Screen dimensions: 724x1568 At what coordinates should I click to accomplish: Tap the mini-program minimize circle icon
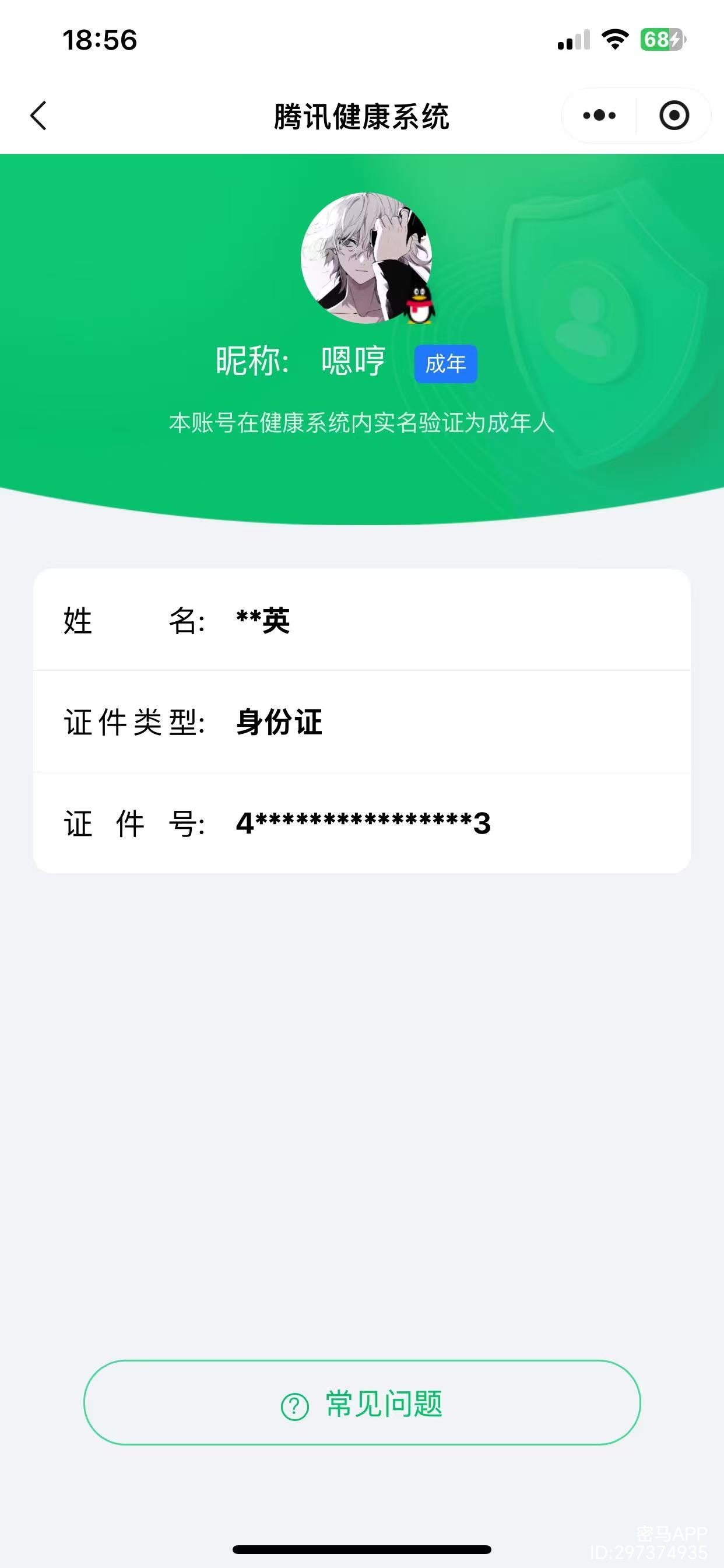(x=673, y=114)
